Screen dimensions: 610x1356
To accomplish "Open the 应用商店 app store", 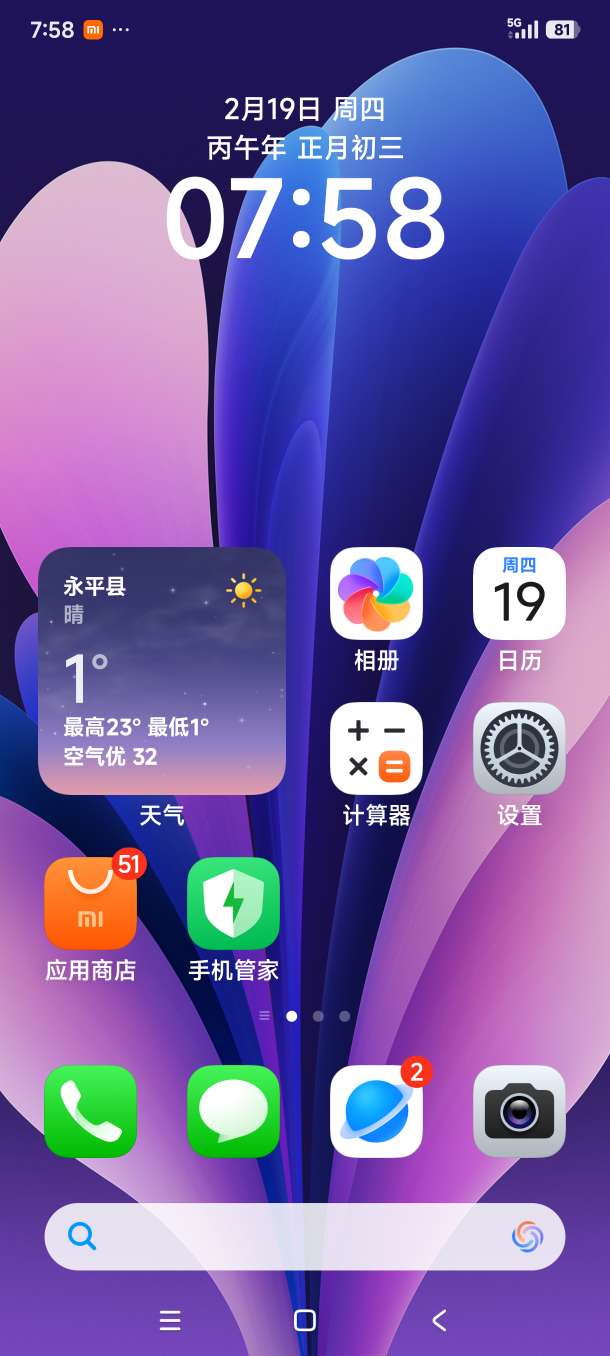I will pos(90,904).
